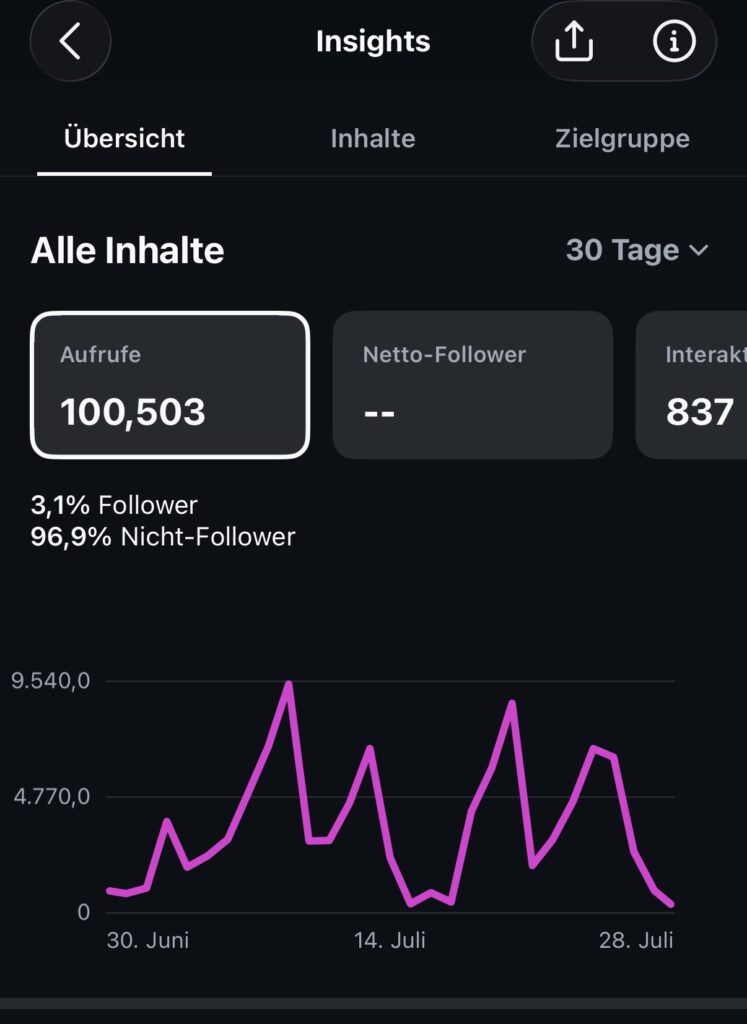Open the Interaktionen card showing 837
Image resolution: width=747 pixels, height=1024 pixels.
691,385
